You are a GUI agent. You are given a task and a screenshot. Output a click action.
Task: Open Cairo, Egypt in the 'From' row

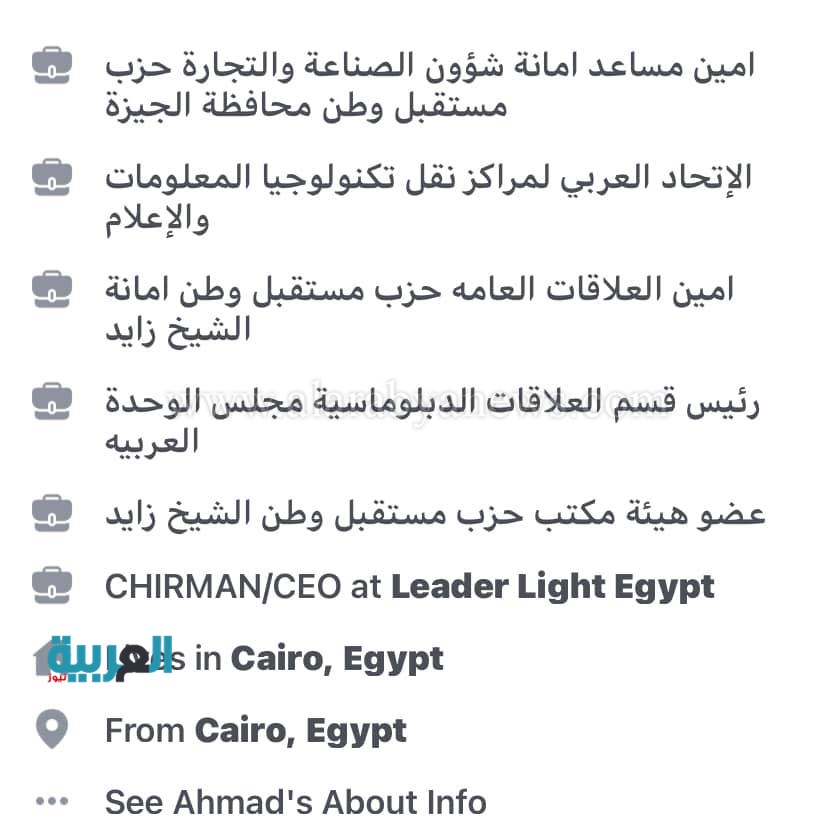coord(300,730)
